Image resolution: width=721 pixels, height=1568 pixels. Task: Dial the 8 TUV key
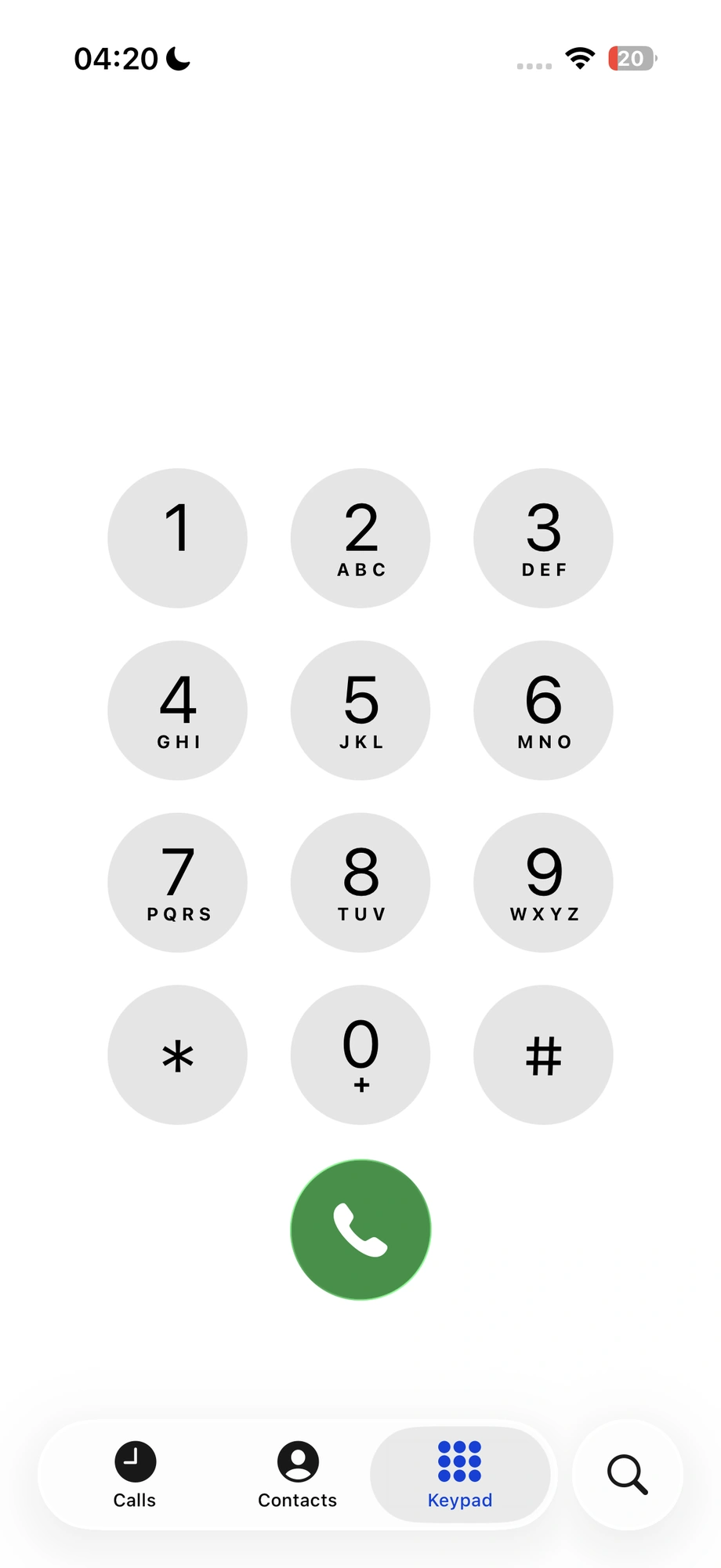coord(360,883)
